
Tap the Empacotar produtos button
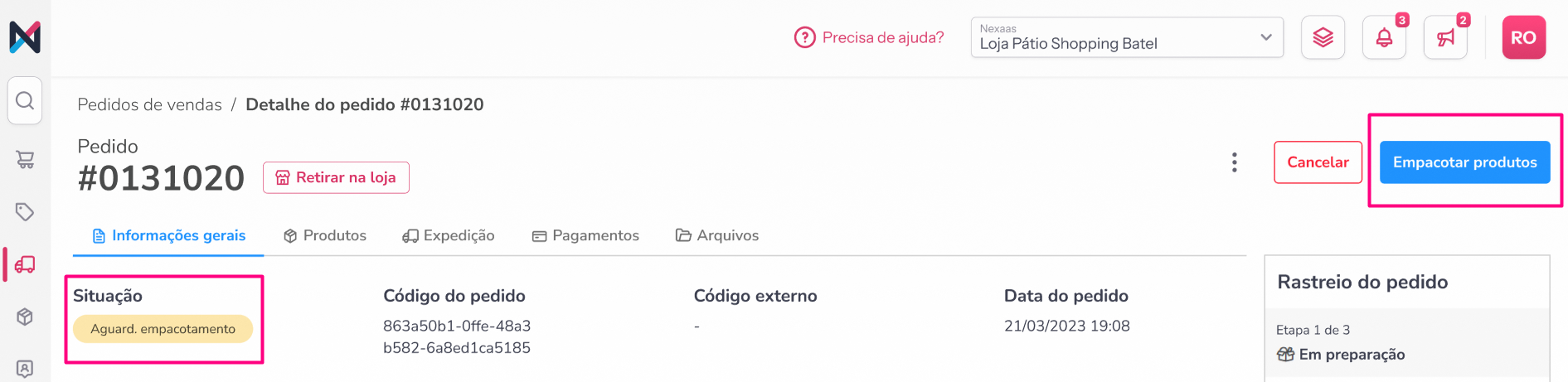(x=1464, y=162)
